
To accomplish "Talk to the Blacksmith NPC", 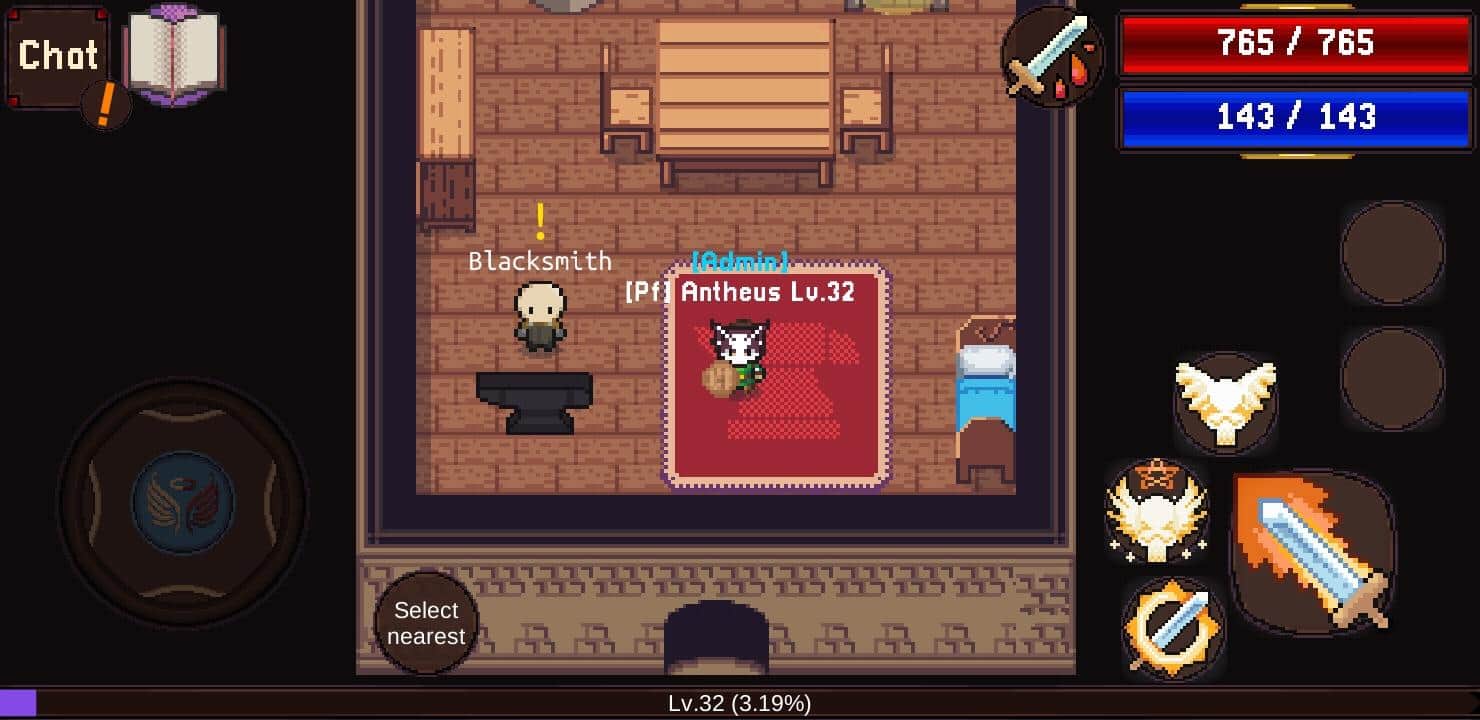I will tap(540, 317).
